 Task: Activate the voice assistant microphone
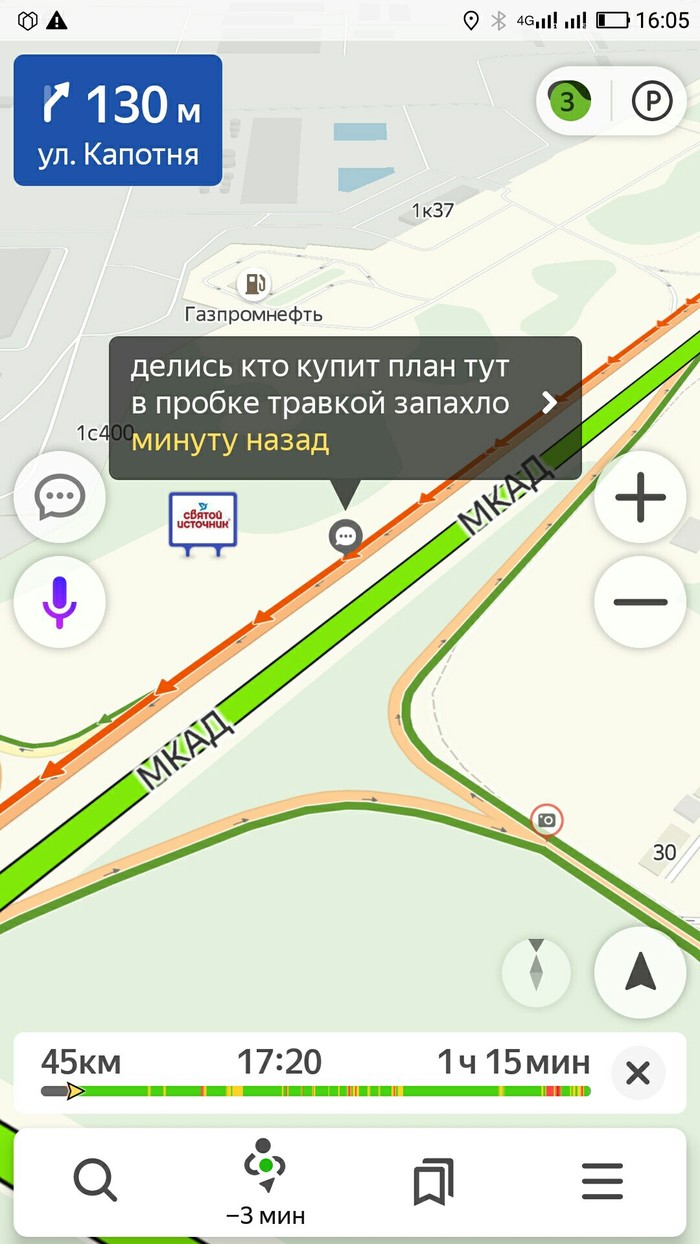point(60,602)
